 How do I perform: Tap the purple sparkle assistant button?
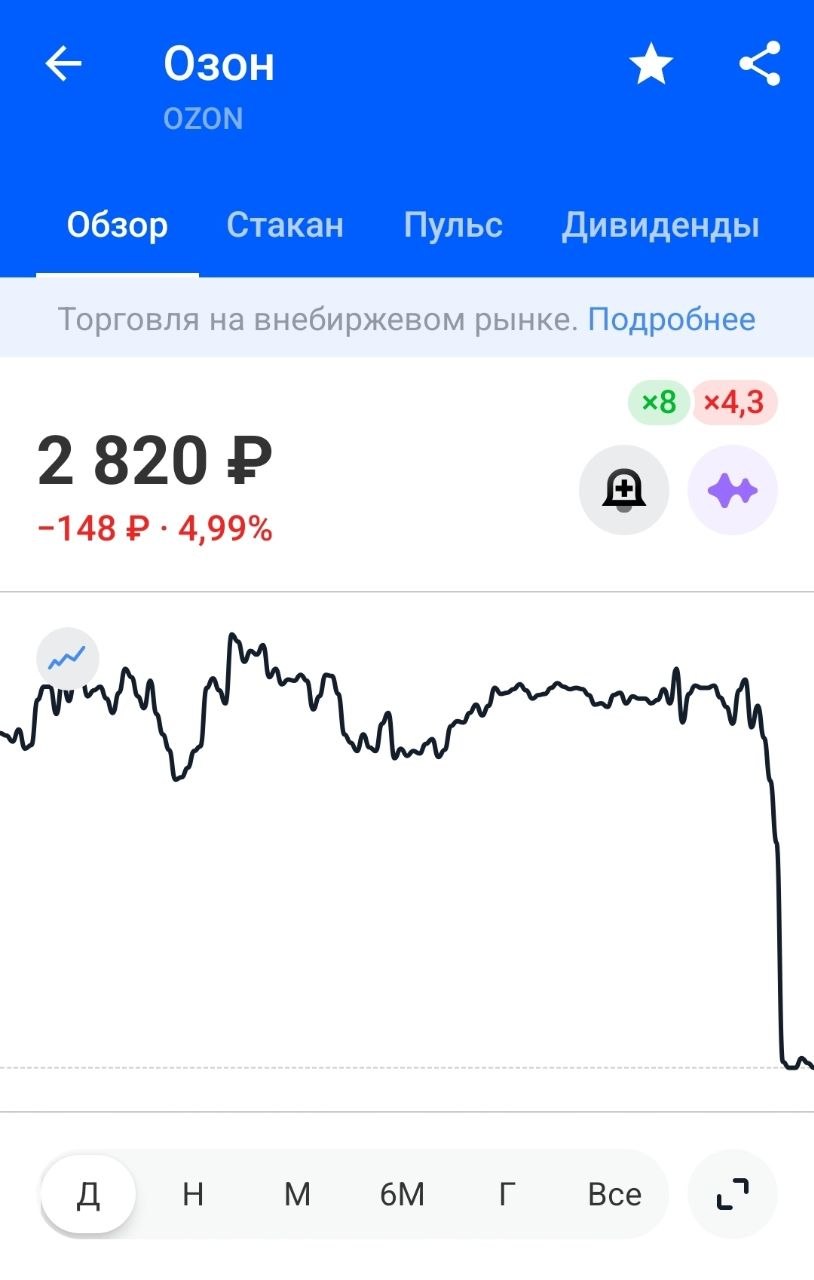[x=733, y=490]
